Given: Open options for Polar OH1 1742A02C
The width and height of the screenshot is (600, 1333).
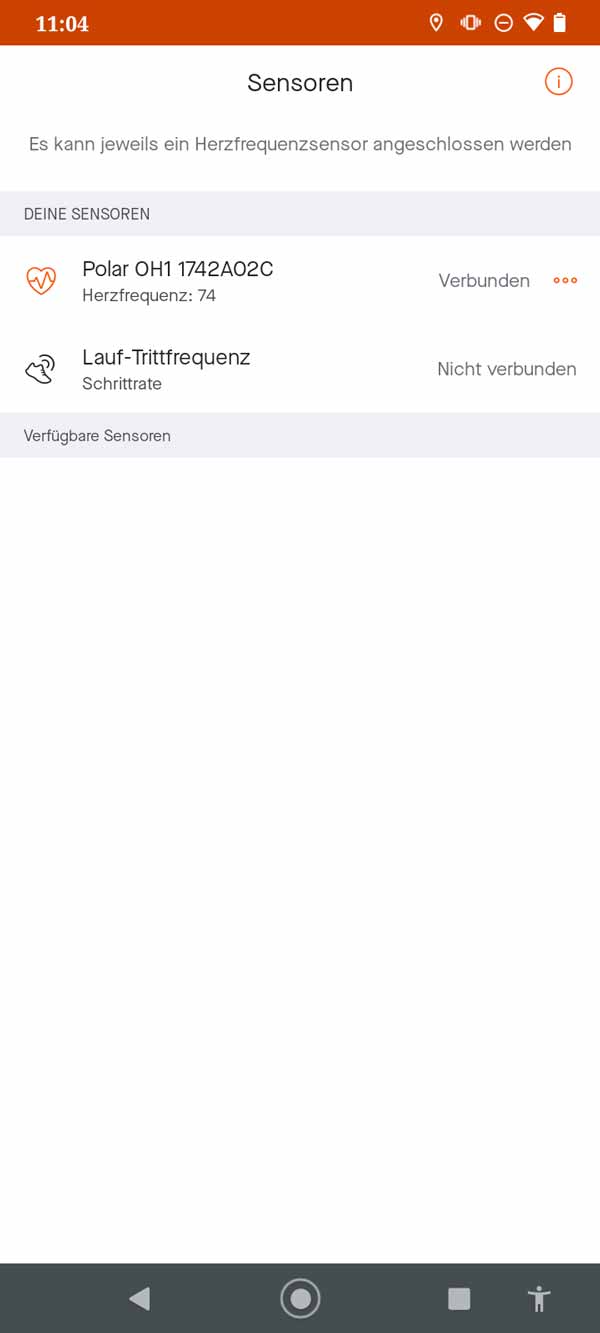Looking at the screenshot, I should (x=565, y=280).
